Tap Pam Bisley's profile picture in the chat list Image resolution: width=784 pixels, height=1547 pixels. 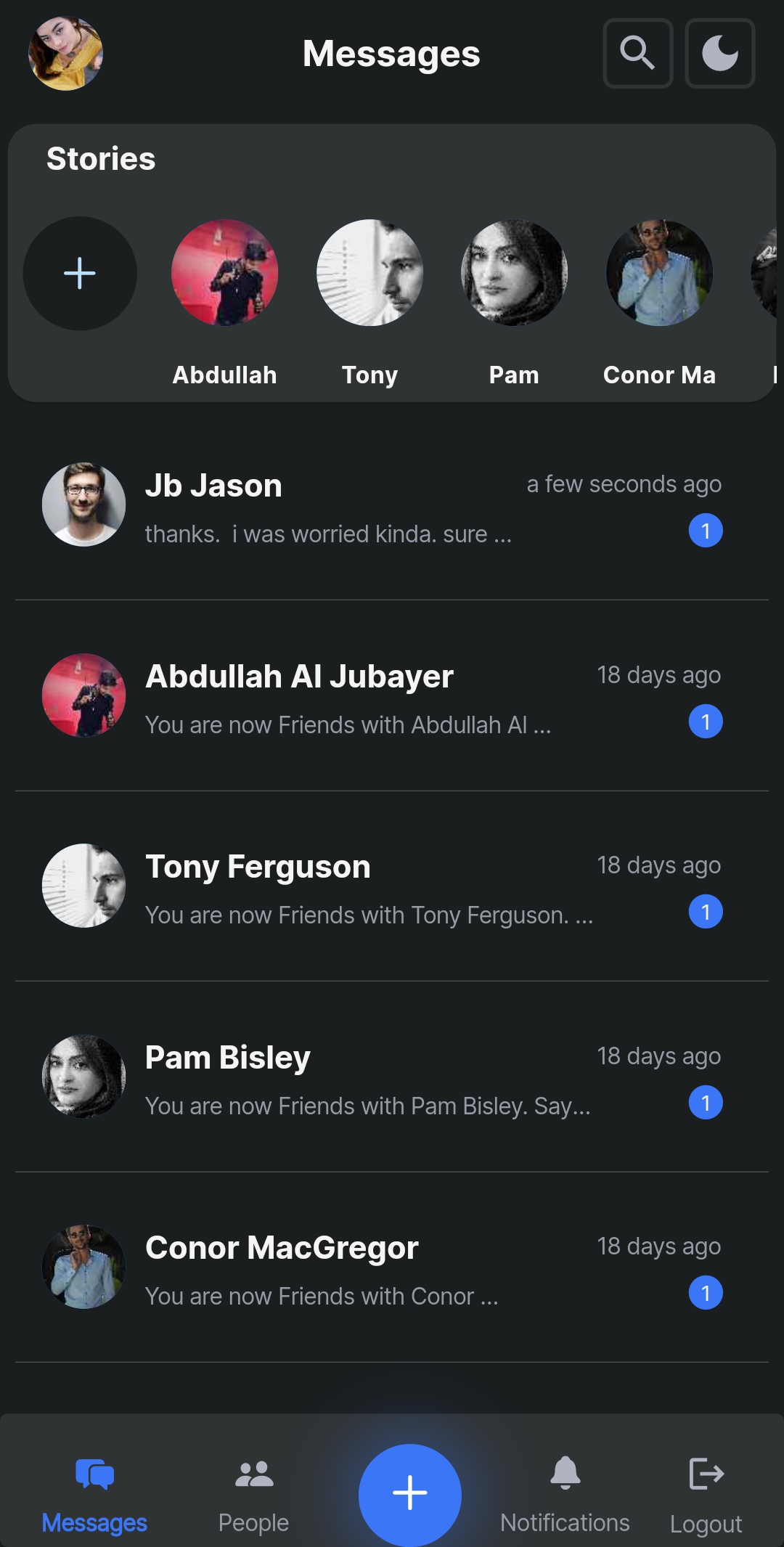(x=83, y=1077)
